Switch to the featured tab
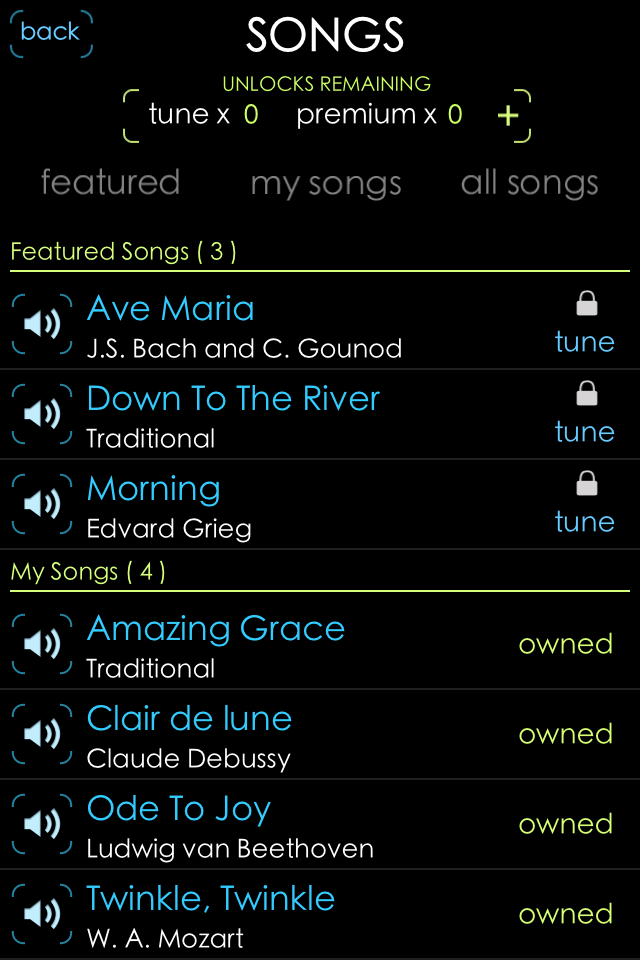Image resolution: width=640 pixels, height=960 pixels. pyautogui.click(x=110, y=183)
